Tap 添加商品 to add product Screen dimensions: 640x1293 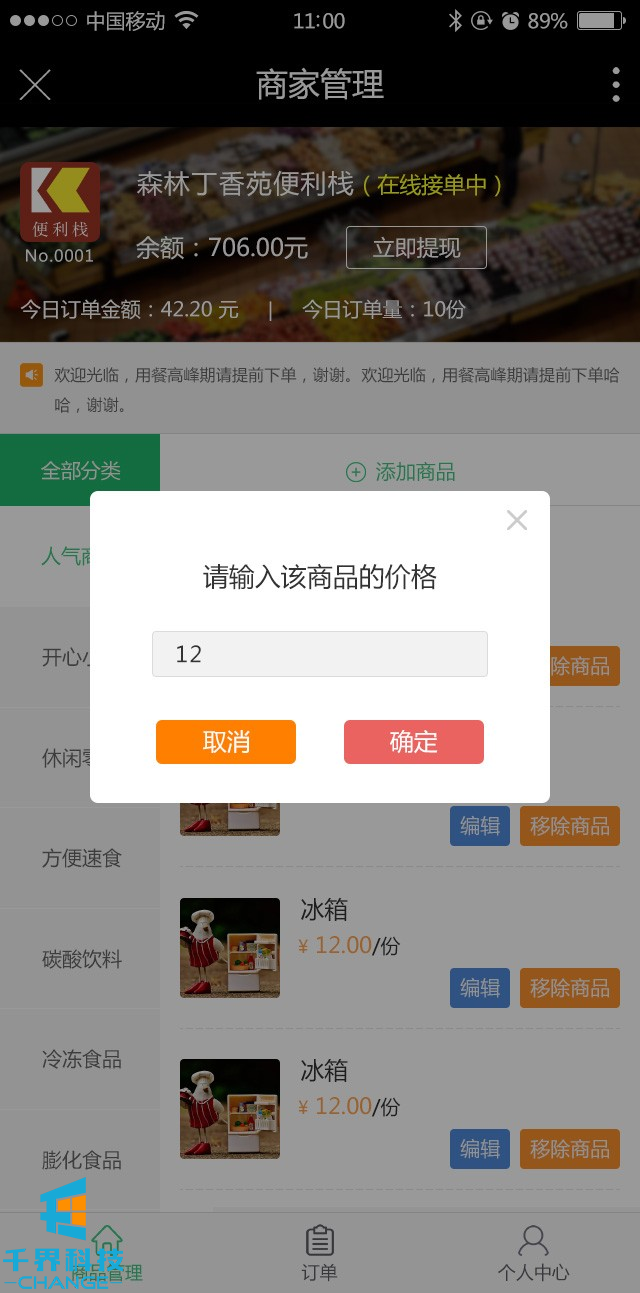pos(400,472)
